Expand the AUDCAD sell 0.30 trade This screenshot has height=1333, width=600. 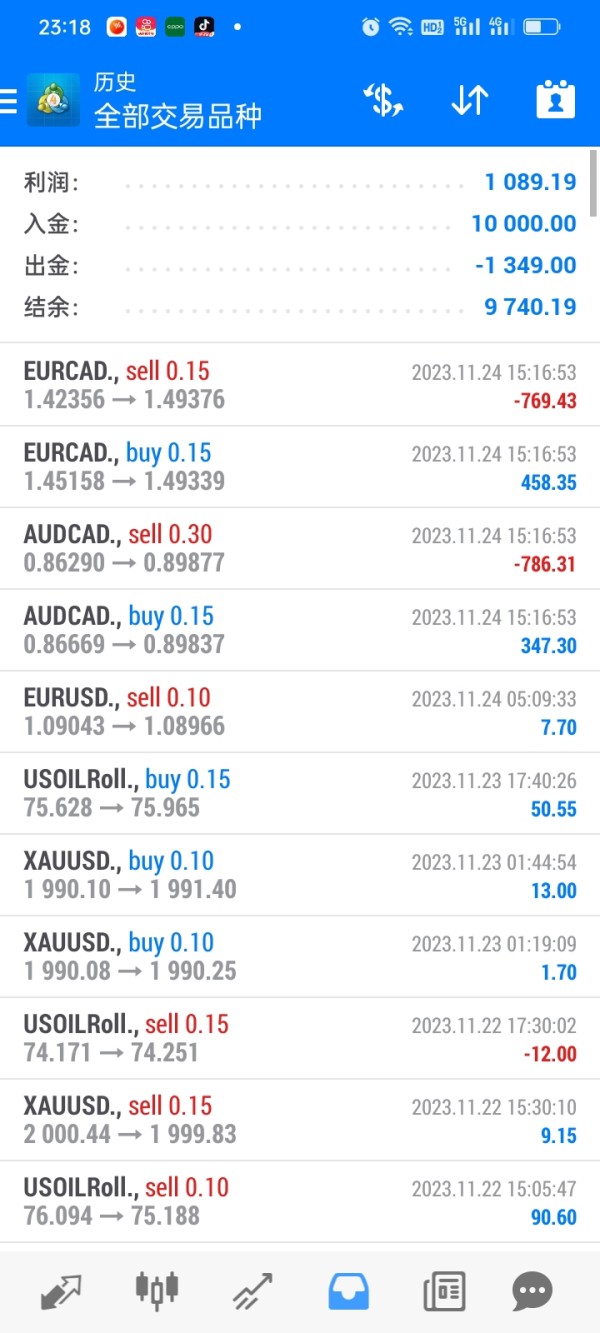(x=300, y=549)
